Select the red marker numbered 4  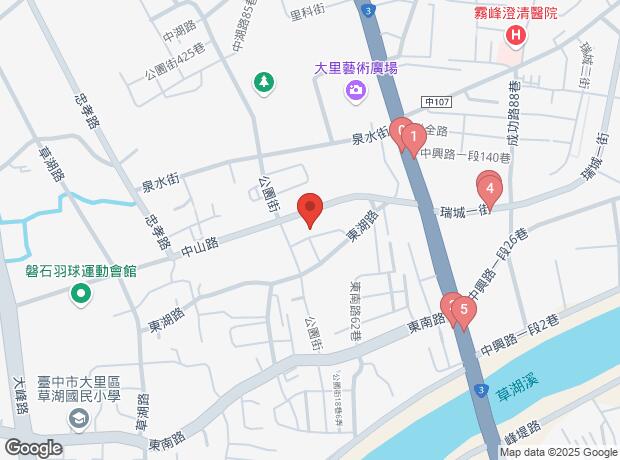point(490,188)
